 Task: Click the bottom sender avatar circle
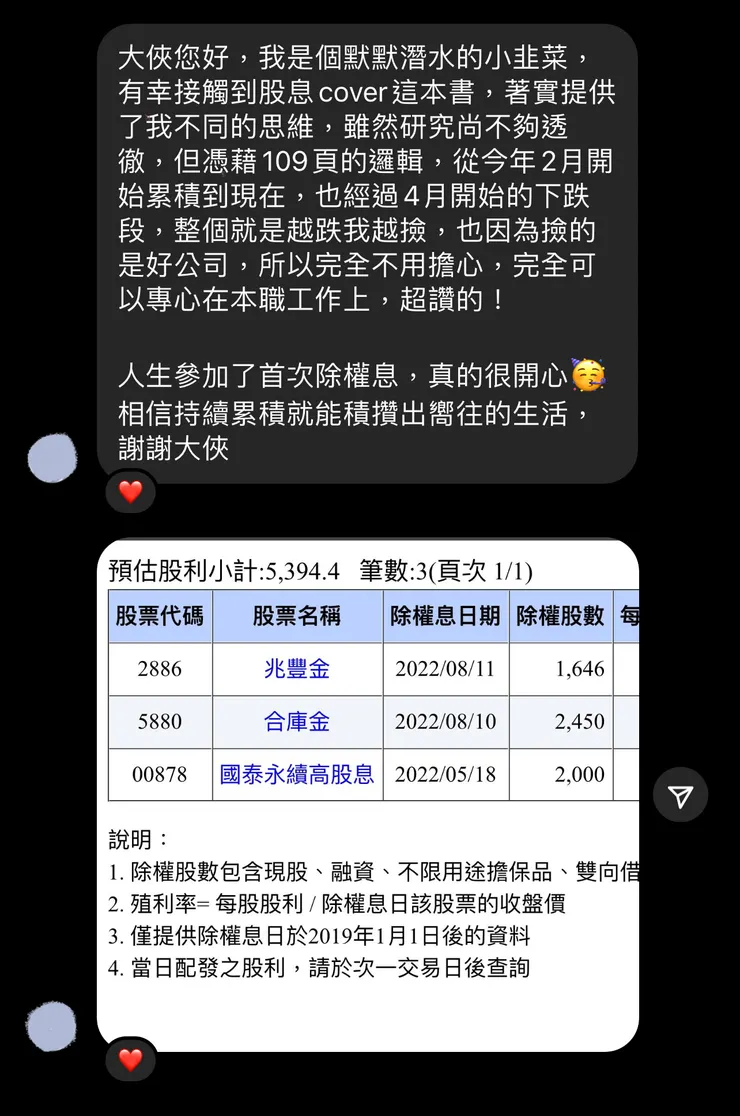[52, 1025]
